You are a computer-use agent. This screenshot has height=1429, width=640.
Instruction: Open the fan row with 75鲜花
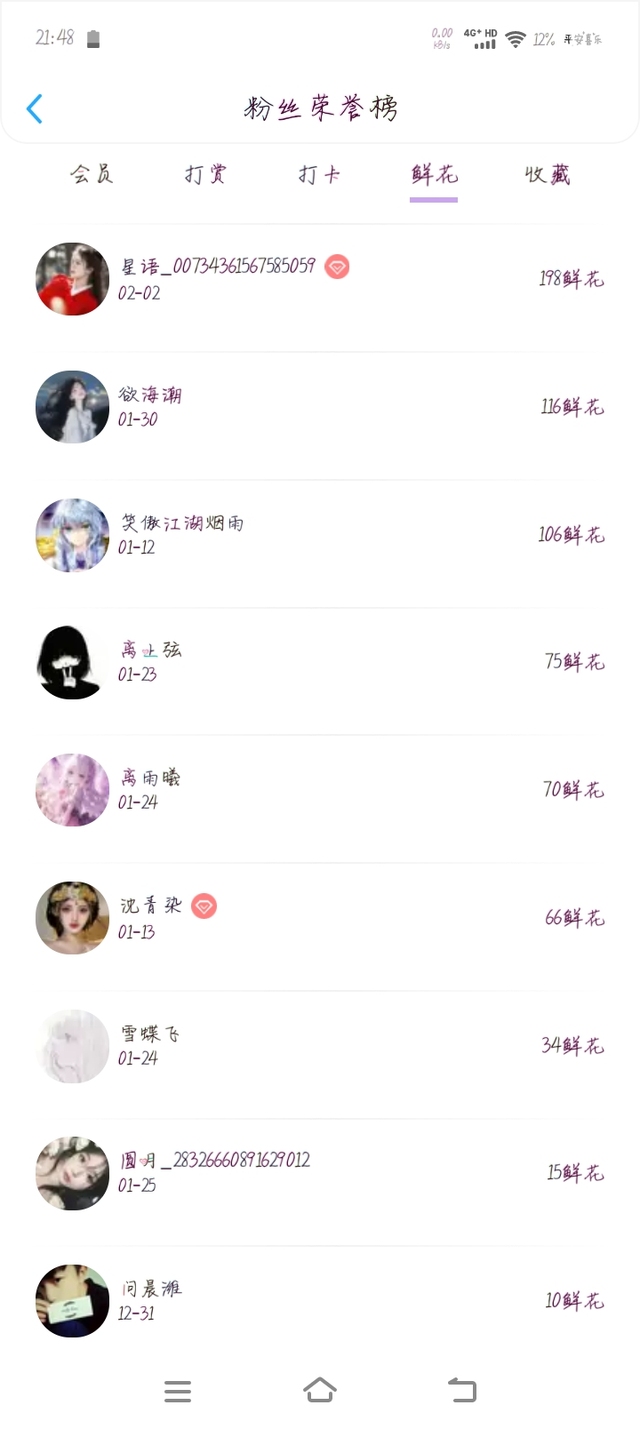tap(320, 662)
